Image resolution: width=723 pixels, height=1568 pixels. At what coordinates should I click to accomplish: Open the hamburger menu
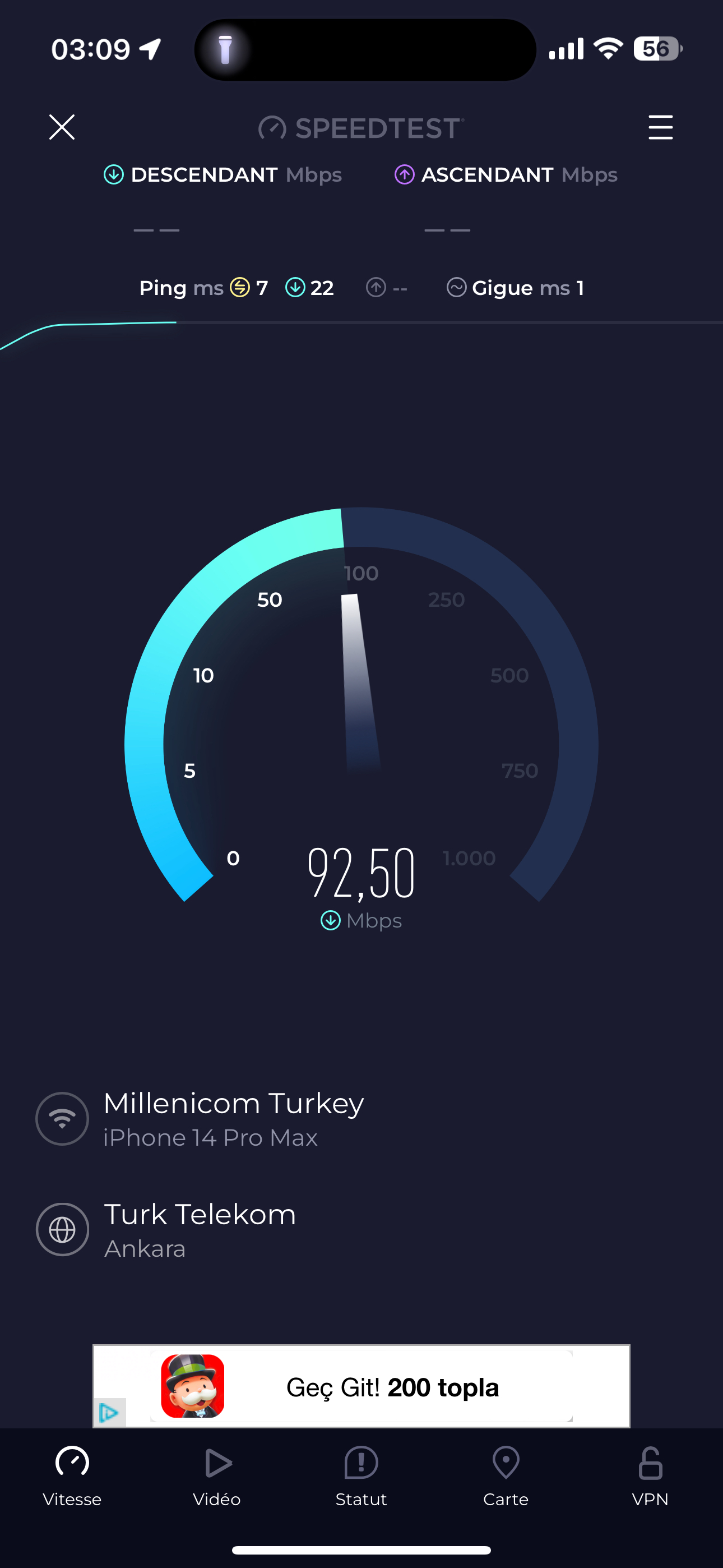click(x=660, y=127)
